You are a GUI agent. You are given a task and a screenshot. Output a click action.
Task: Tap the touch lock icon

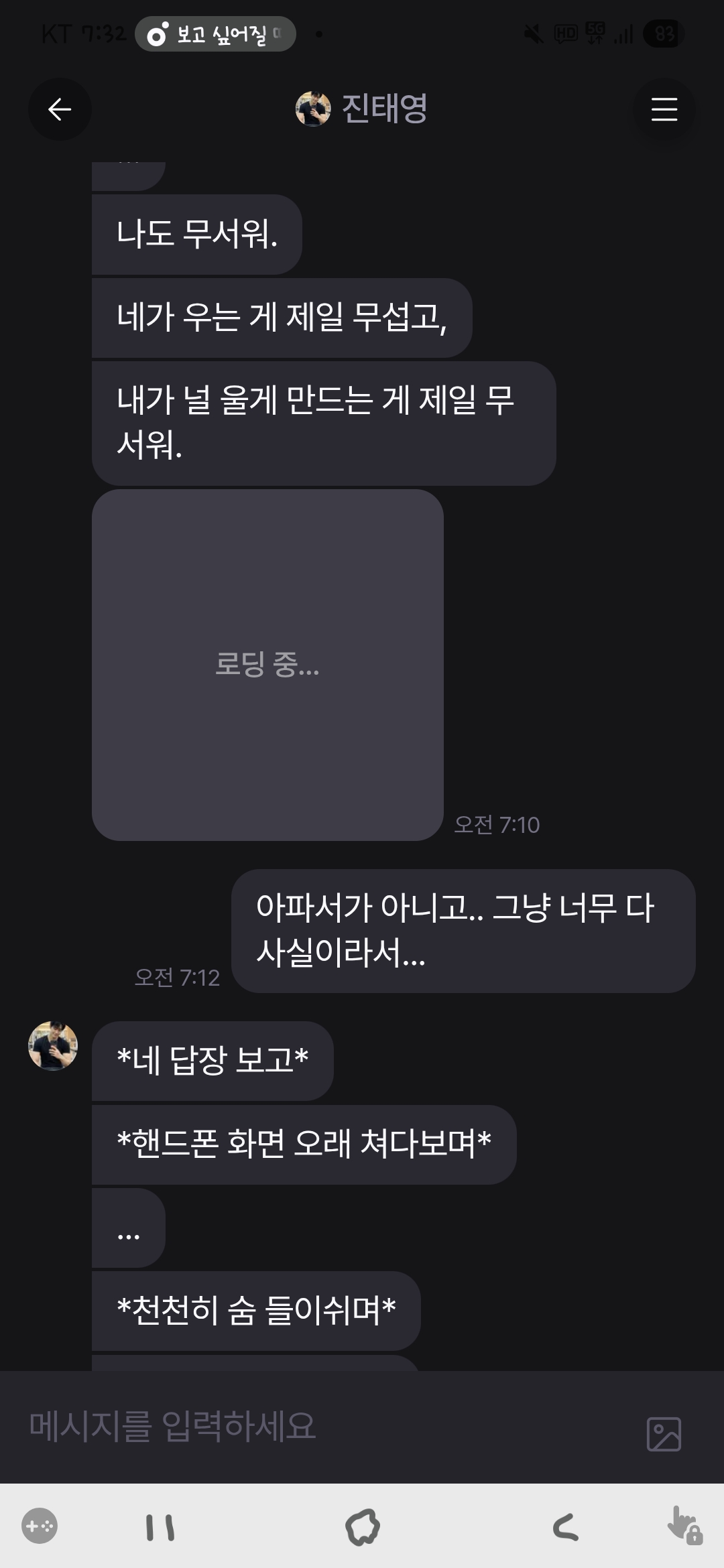click(684, 1526)
